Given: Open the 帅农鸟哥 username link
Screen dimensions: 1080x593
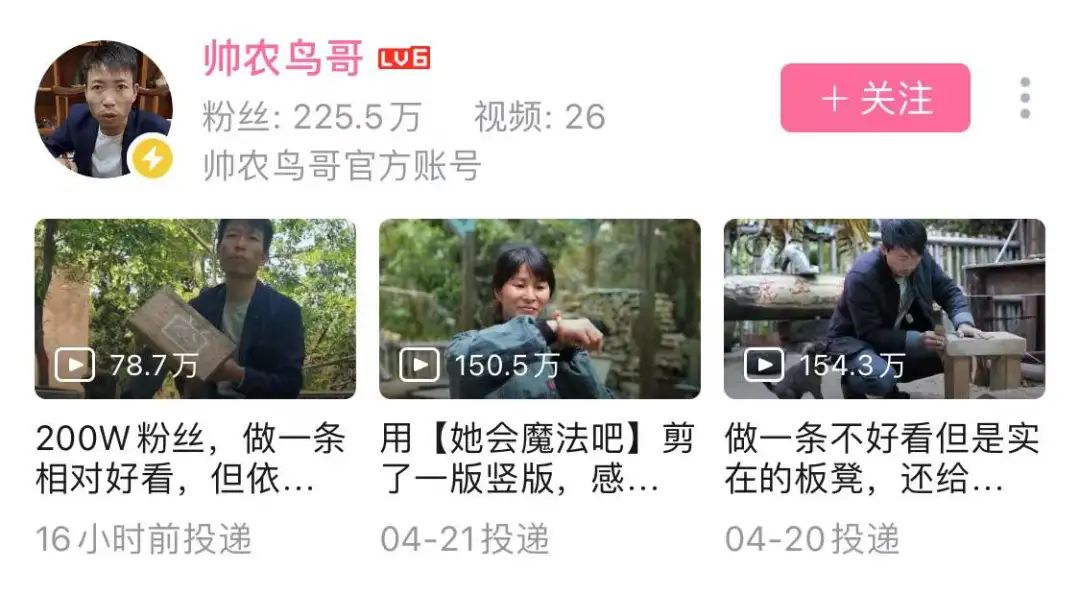Looking at the screenshot, I should pyautogui.click(x=283, y=58).
